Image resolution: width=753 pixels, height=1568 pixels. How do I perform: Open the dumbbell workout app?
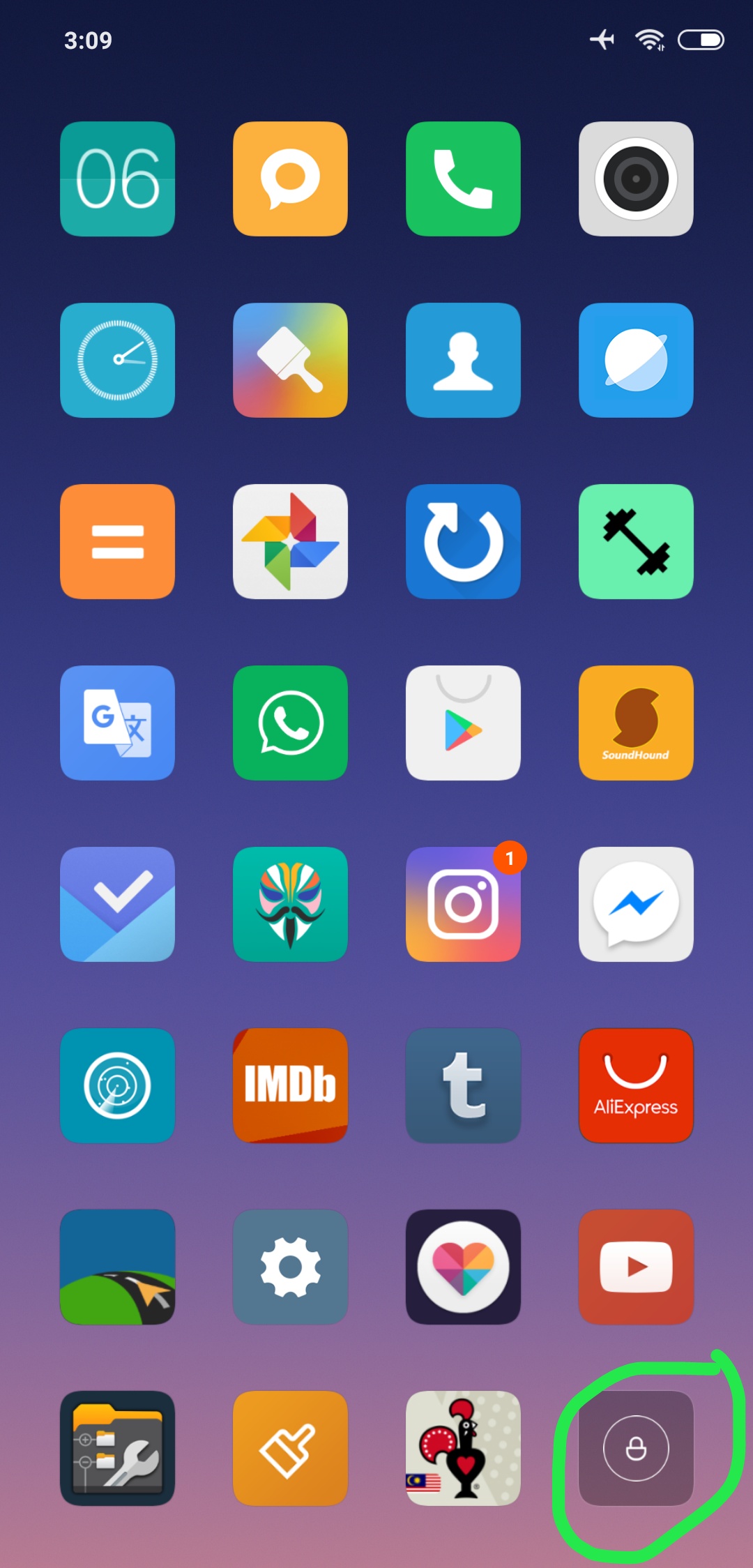[636, 542]
